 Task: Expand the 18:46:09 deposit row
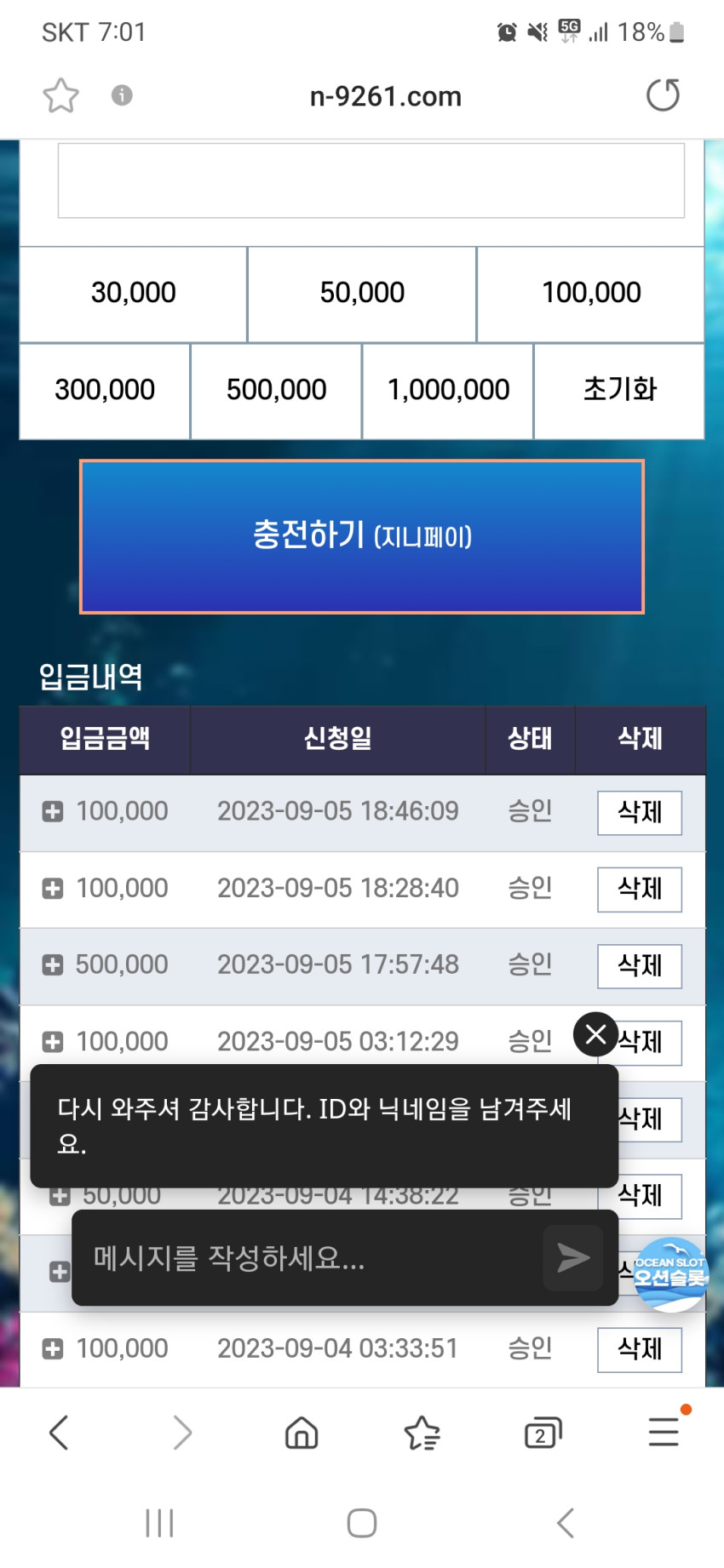click(x=53, y=811)
